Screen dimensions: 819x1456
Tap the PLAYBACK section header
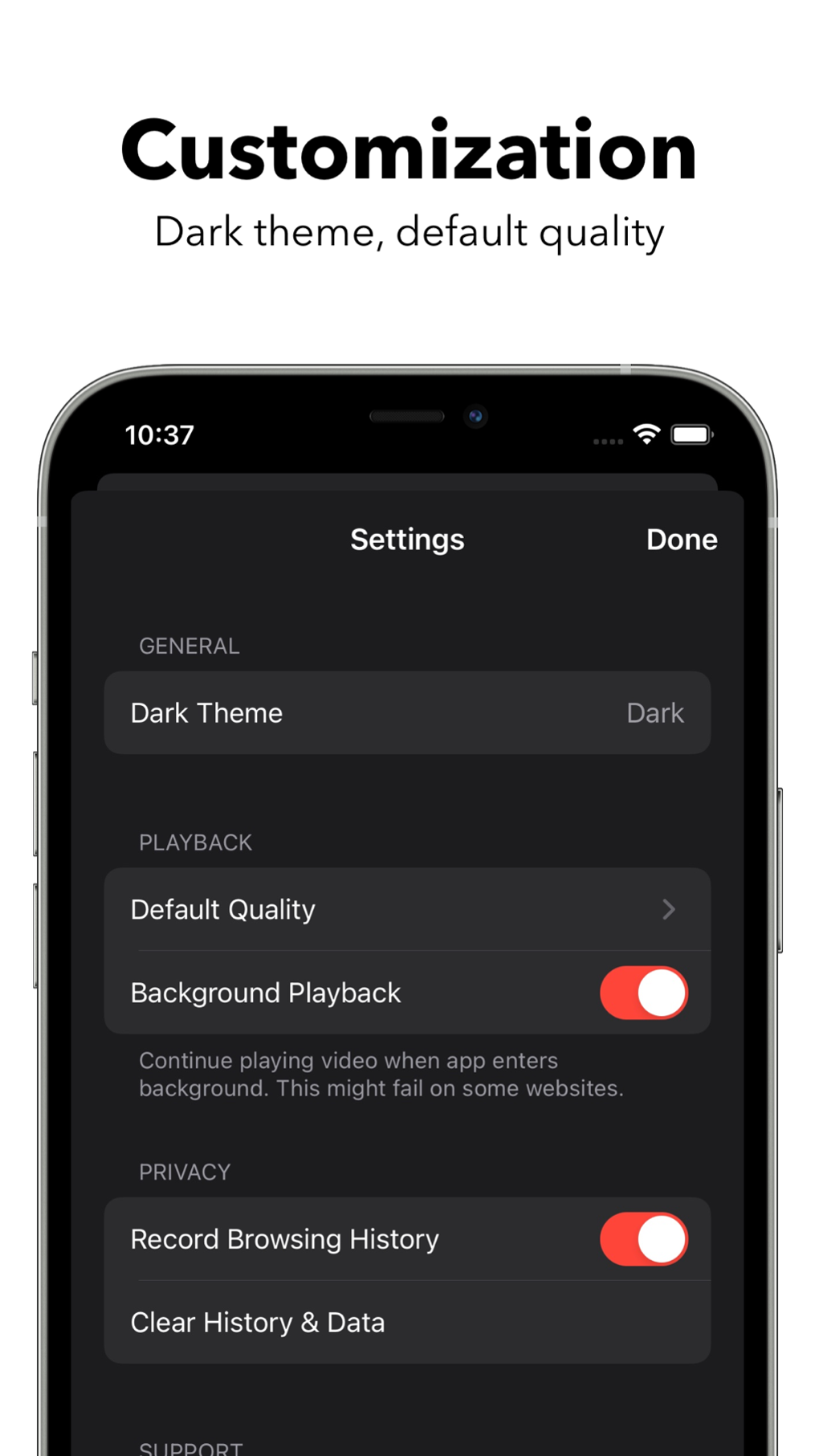coord(195,842)
